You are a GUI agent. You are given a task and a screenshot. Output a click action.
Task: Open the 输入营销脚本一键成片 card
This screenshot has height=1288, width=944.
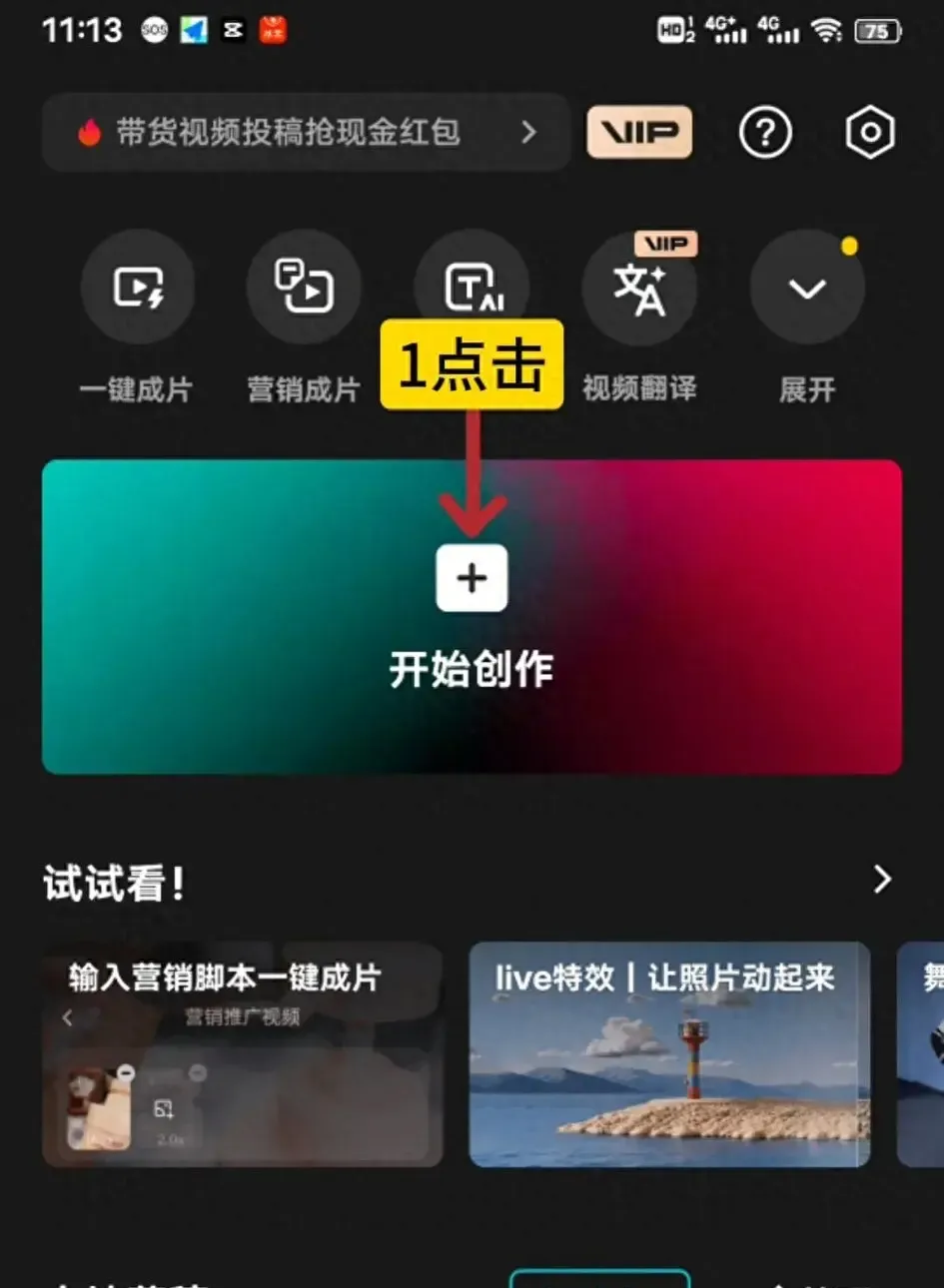(x=243, y=1054)
